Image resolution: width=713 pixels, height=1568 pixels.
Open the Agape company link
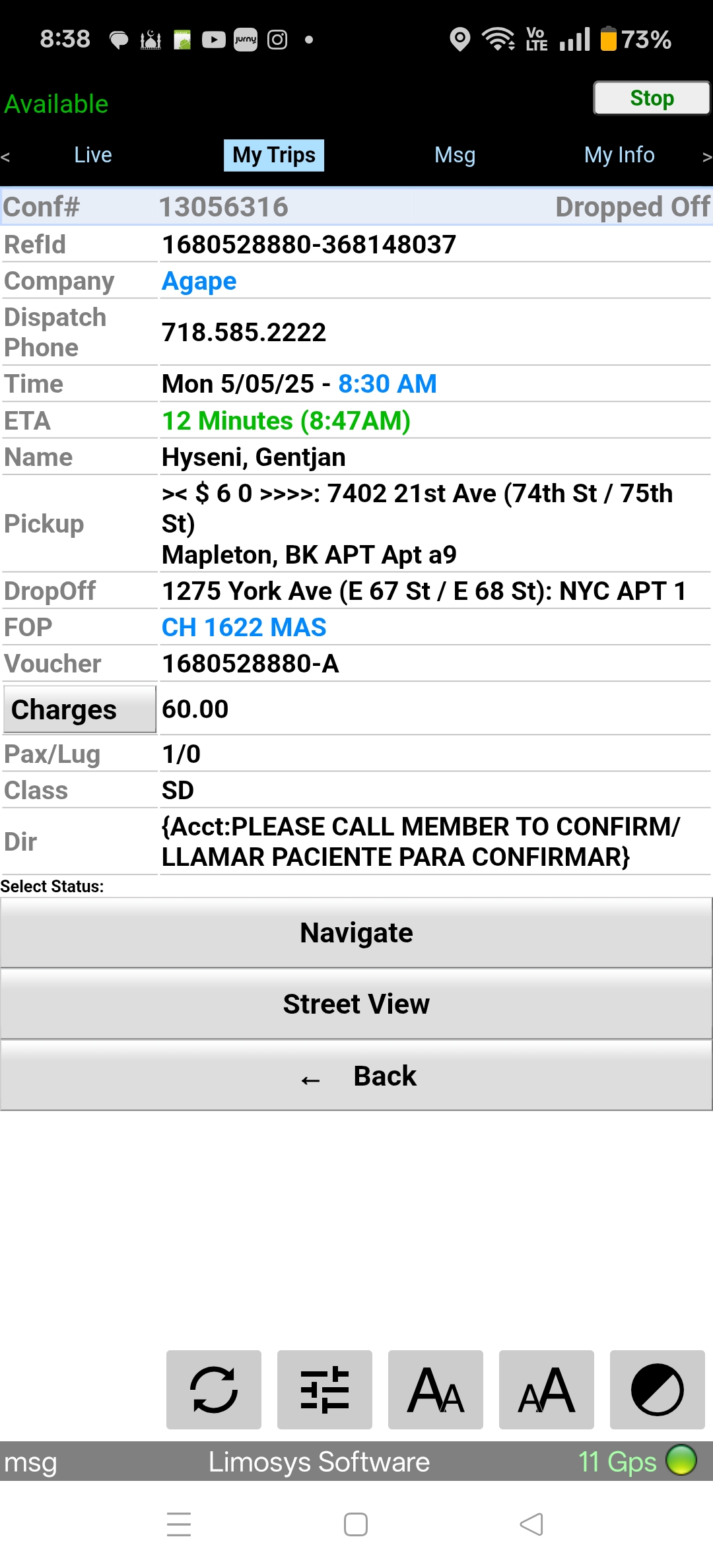pos(199,281)
